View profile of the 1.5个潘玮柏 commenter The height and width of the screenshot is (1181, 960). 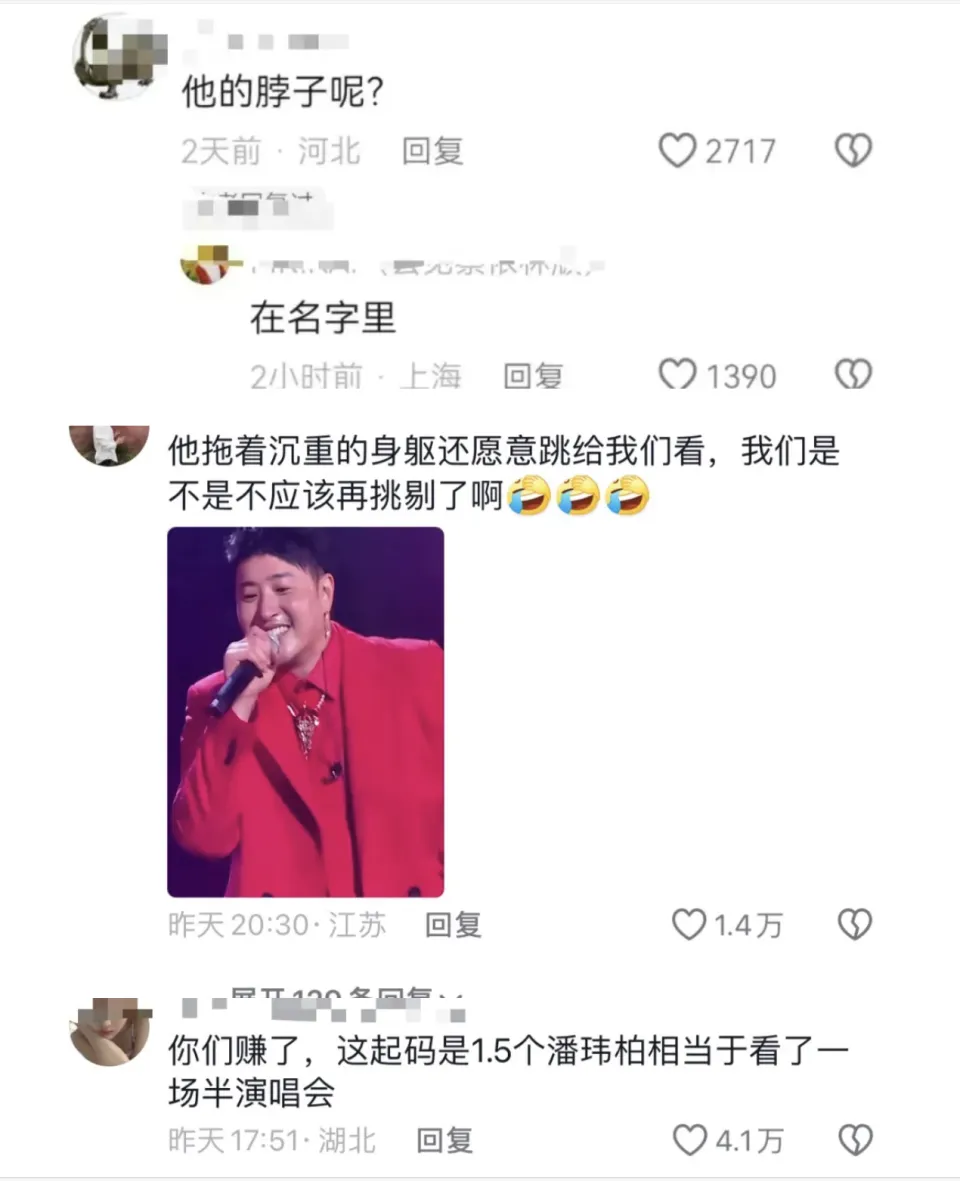[x=110, y=1031]
